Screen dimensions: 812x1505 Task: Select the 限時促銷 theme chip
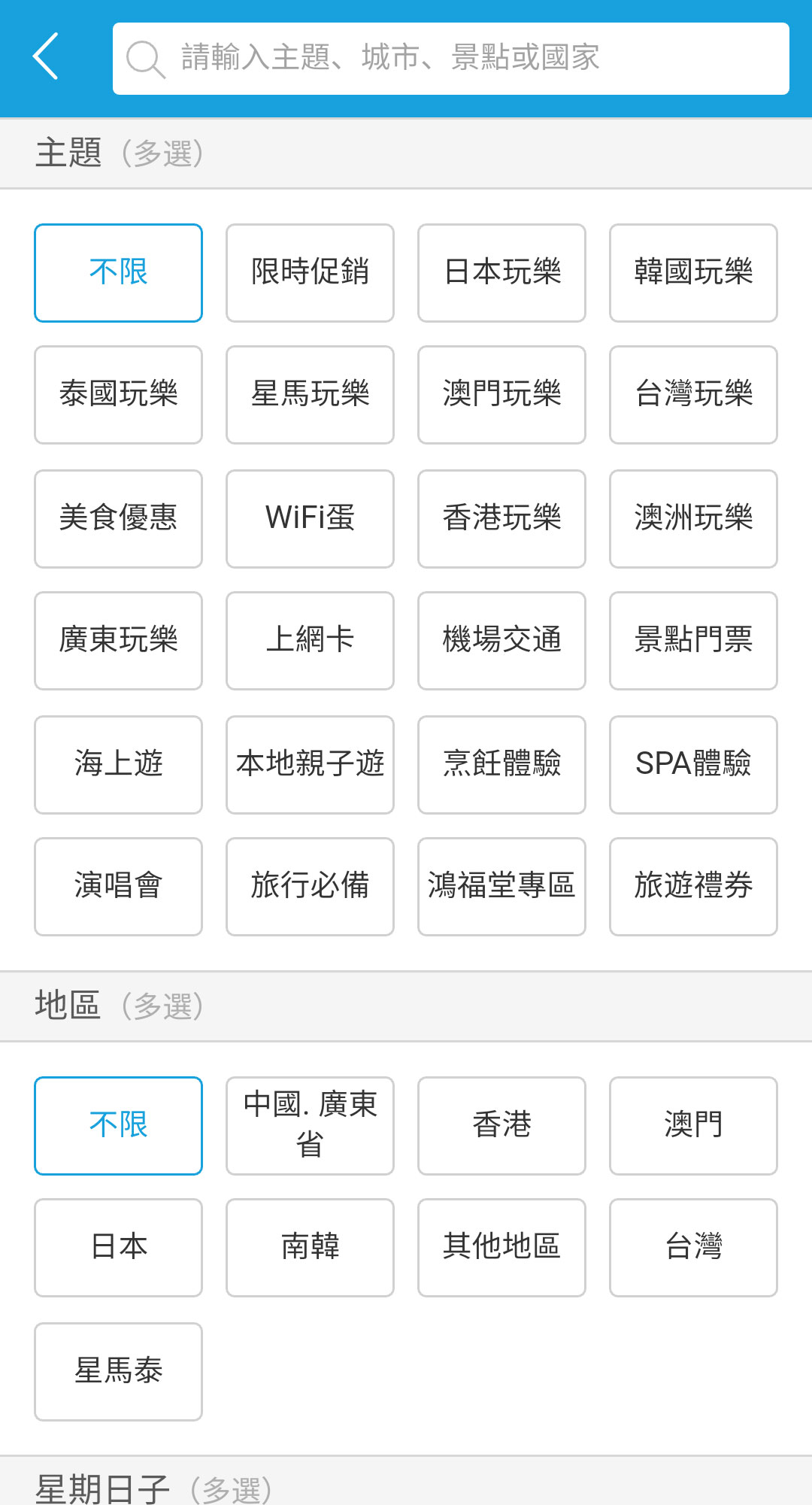pyautogui.click(x=310, y=272)
